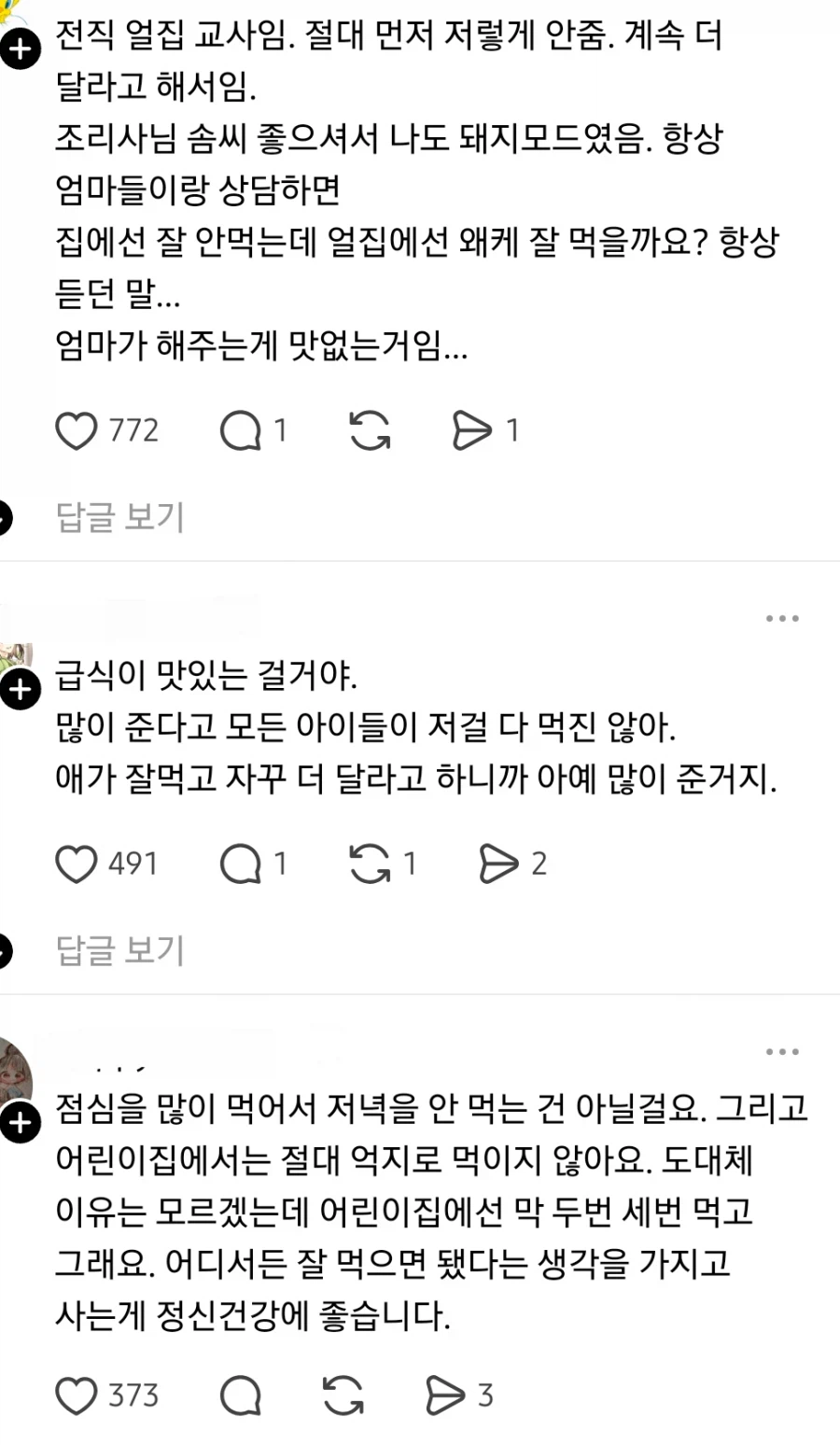The height and width of the screenshot is (1445, 840).
Task: Expand replies under the 491-like comment
Action: click(119, 950)
